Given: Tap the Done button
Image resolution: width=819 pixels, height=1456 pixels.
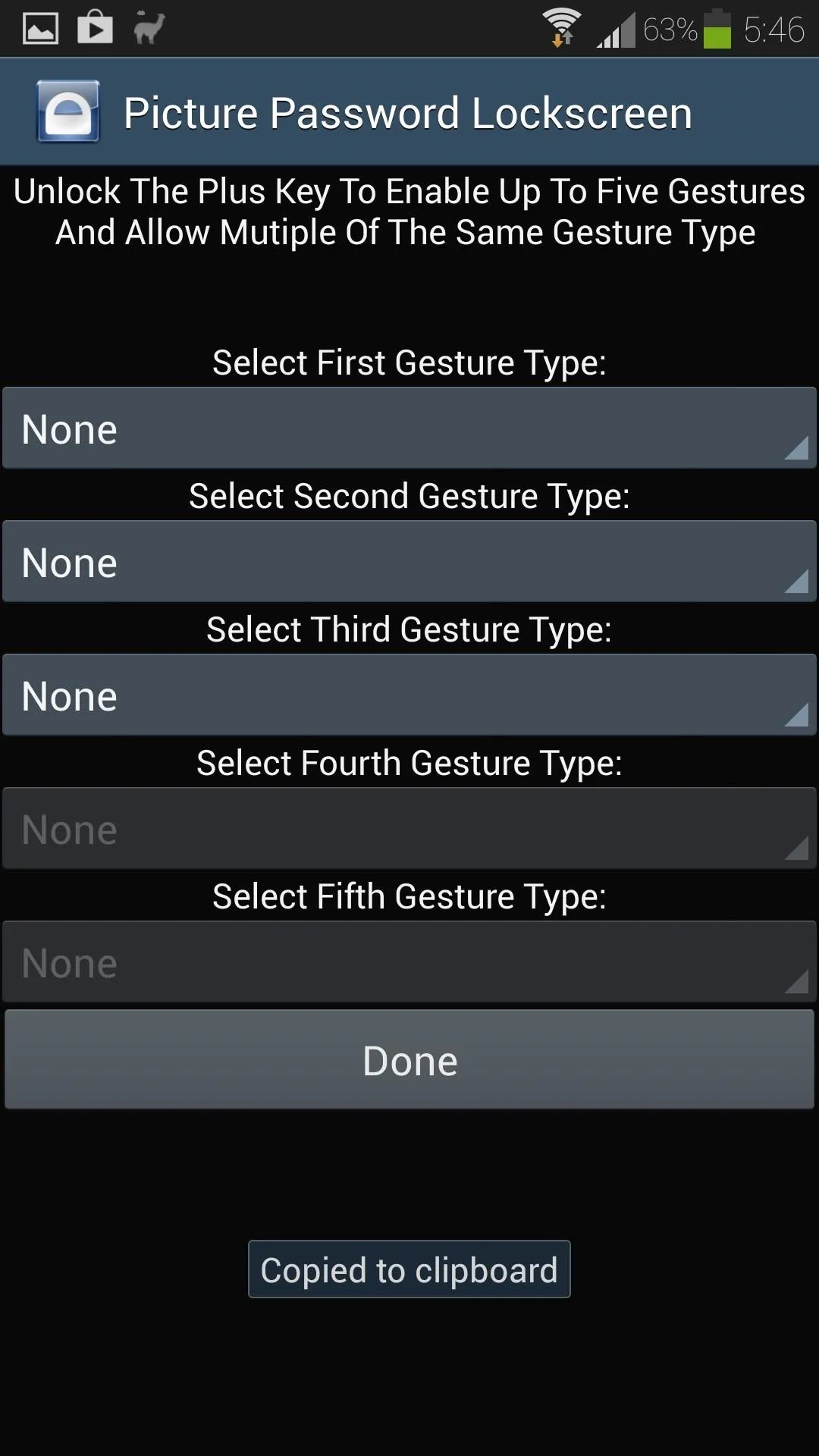Looking at the screenshot, I should pos(409,1059).
